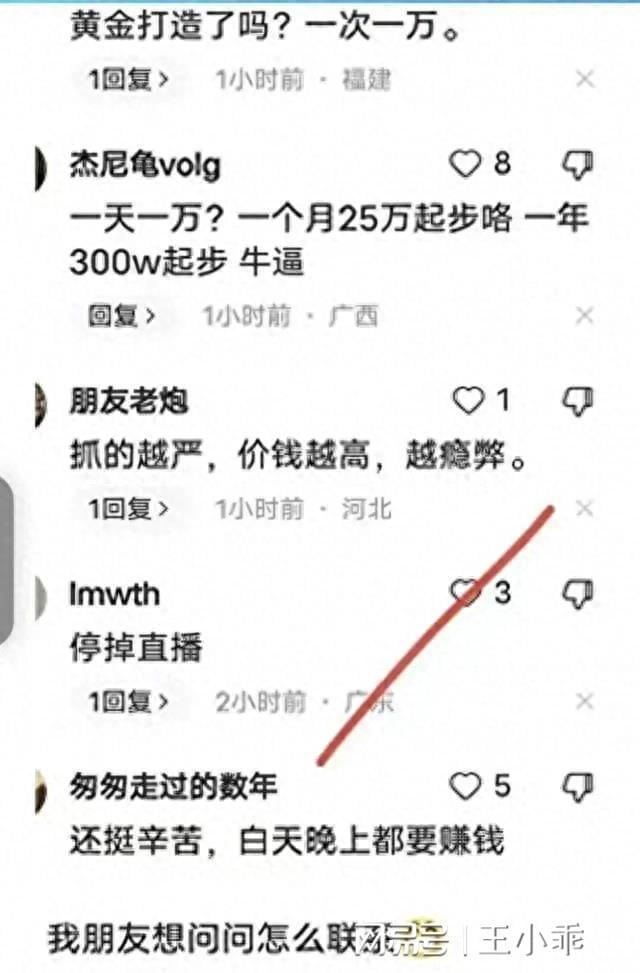Open 杰尼龟volg's profile from username
This screenshot has width=640, height=973.
[x=144, y=165]
